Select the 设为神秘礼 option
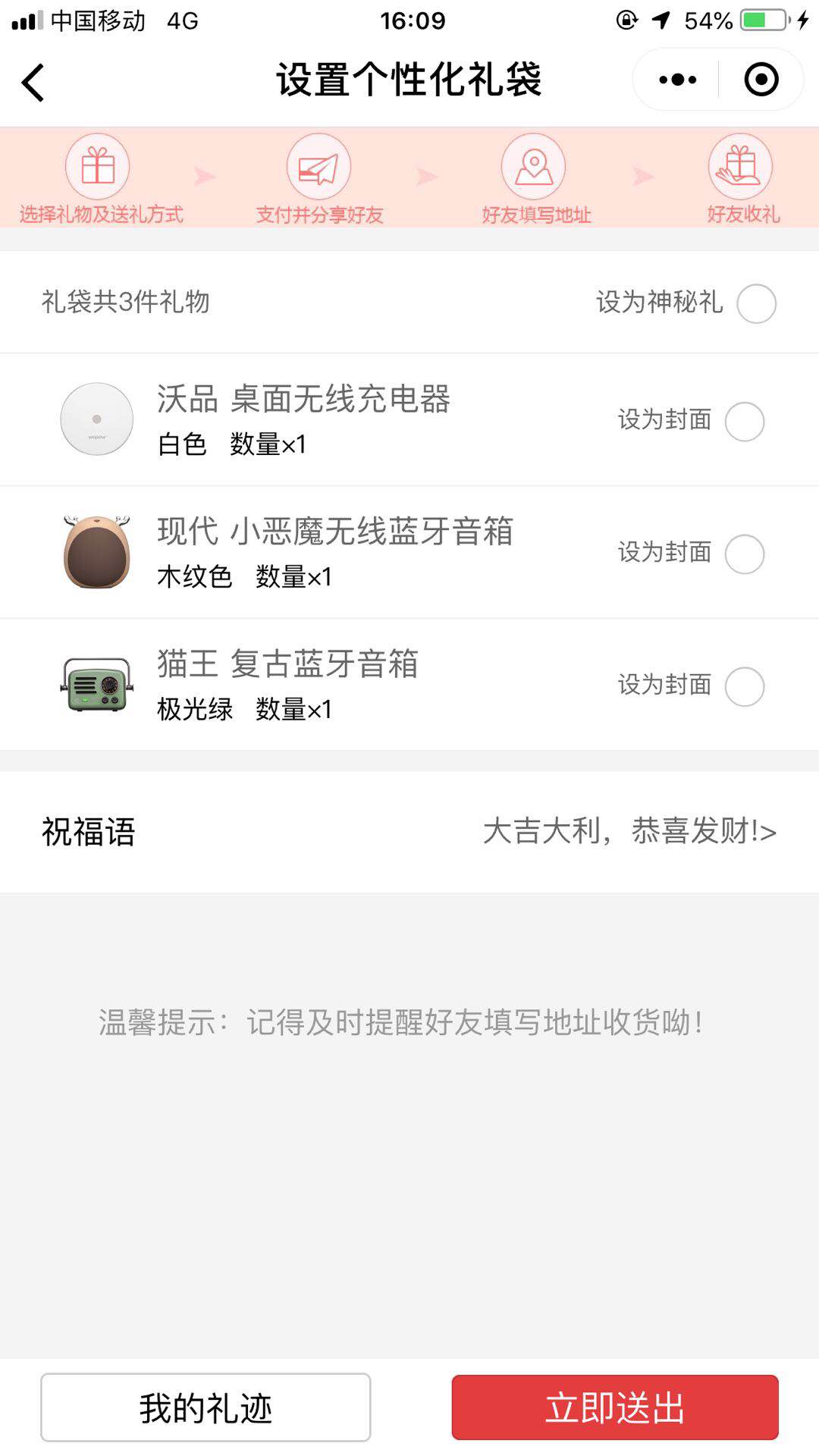Screen dimensions: 819x1456 pos(756,303)
